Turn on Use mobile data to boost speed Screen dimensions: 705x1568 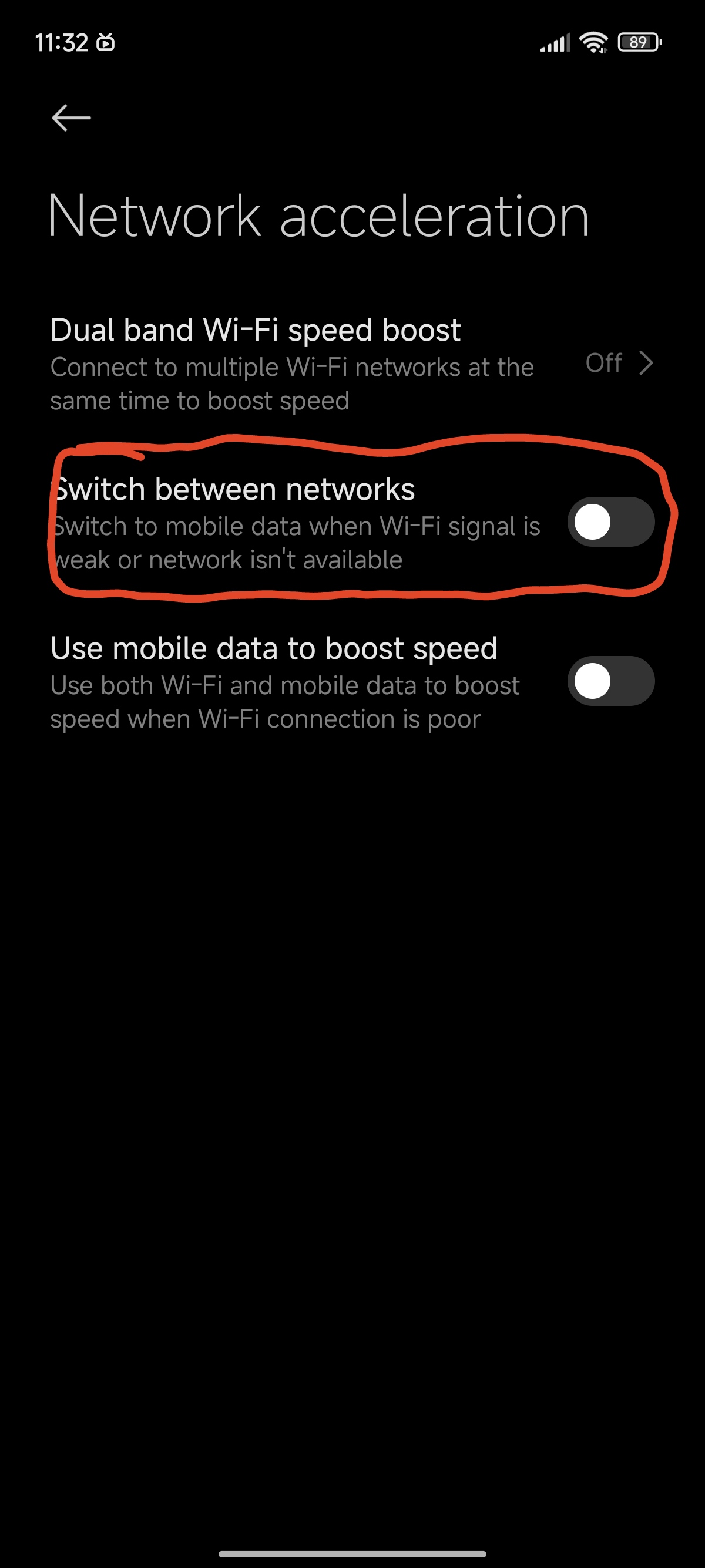click(610, 681)
